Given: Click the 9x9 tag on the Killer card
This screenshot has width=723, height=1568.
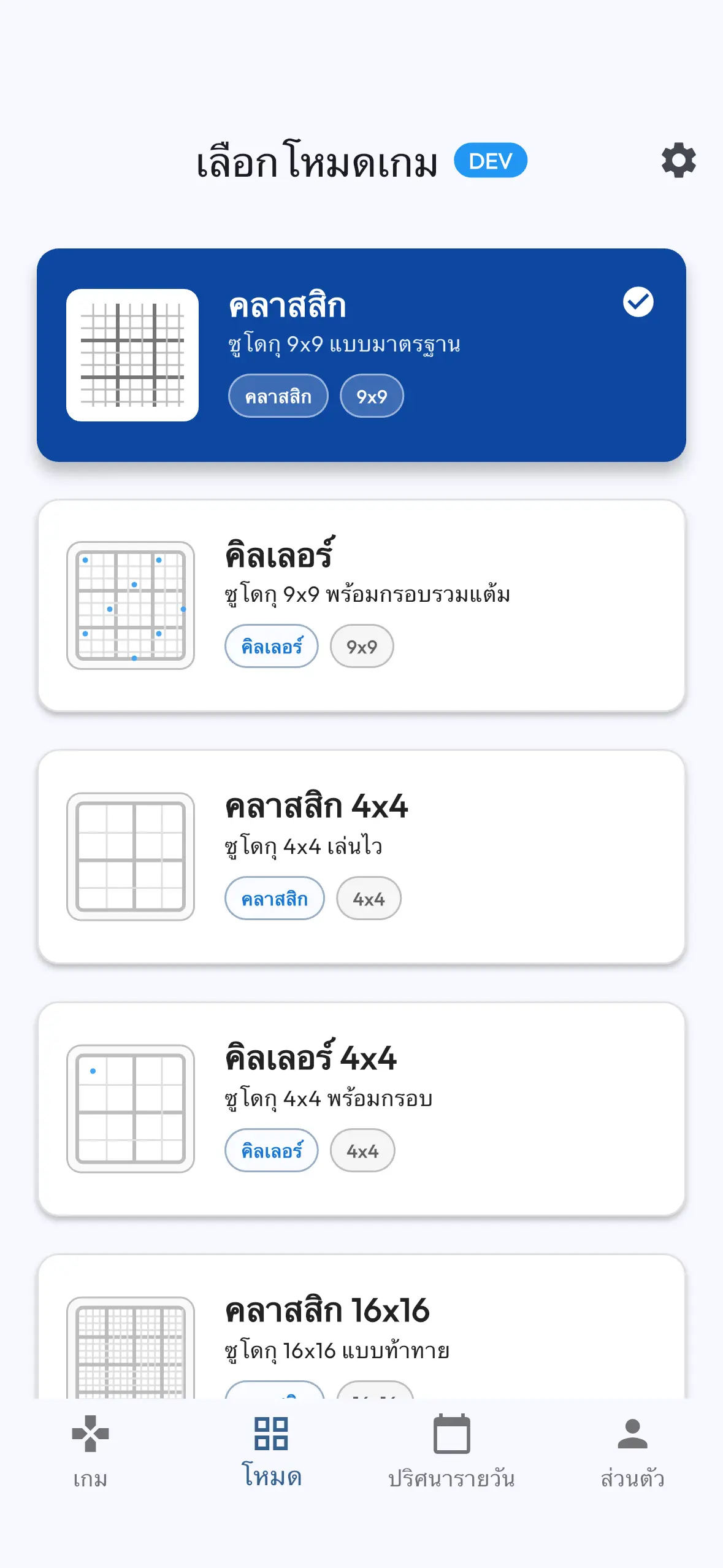Looking at the screenshot, I should [362, 646].
